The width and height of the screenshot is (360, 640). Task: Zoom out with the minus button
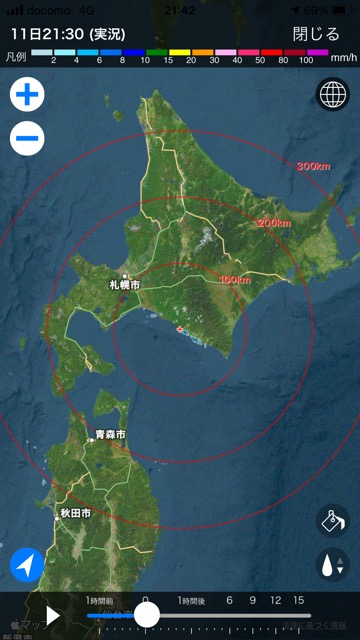27,138
